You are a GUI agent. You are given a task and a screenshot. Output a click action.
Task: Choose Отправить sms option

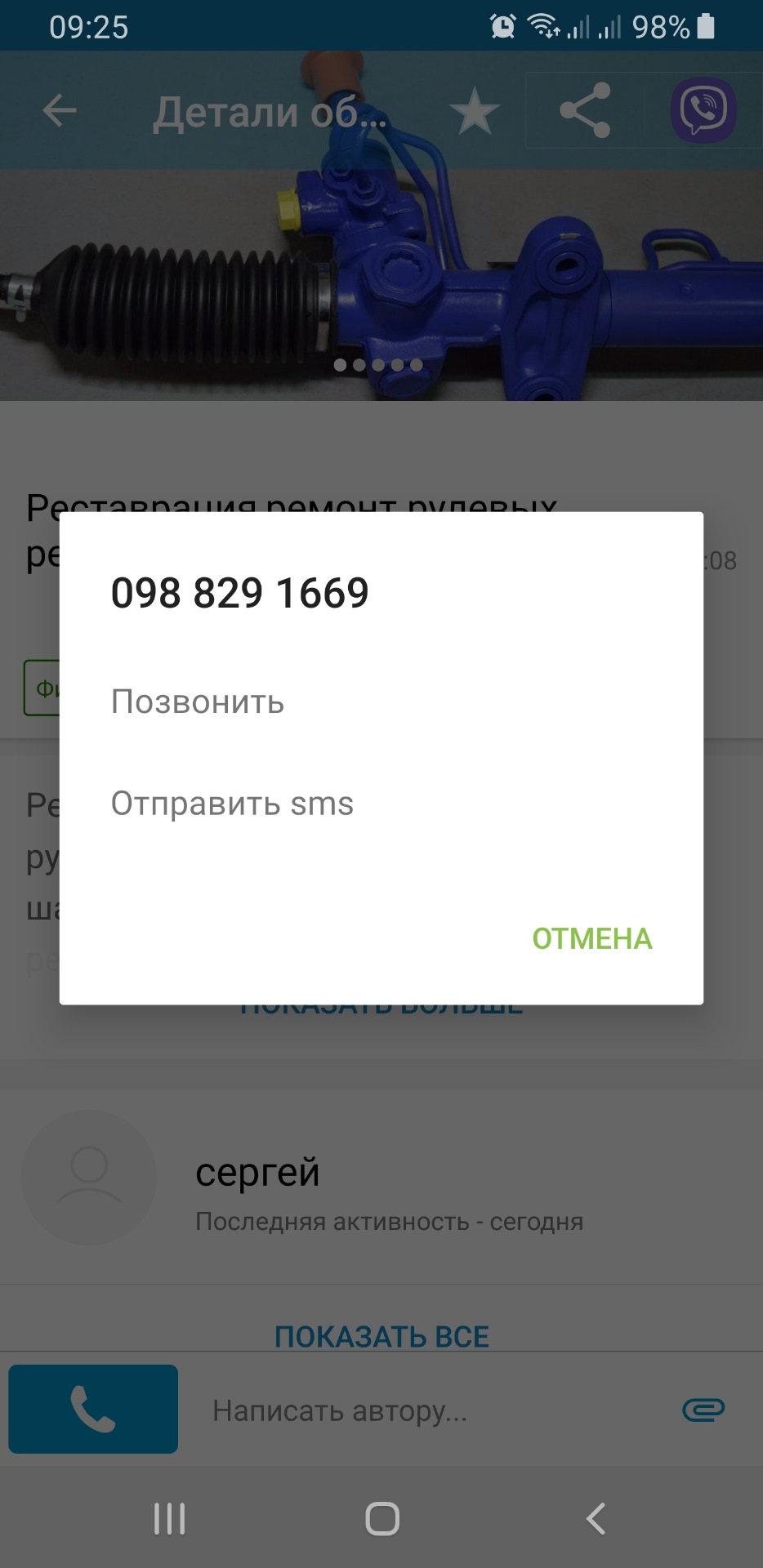(x=232, y=804)
